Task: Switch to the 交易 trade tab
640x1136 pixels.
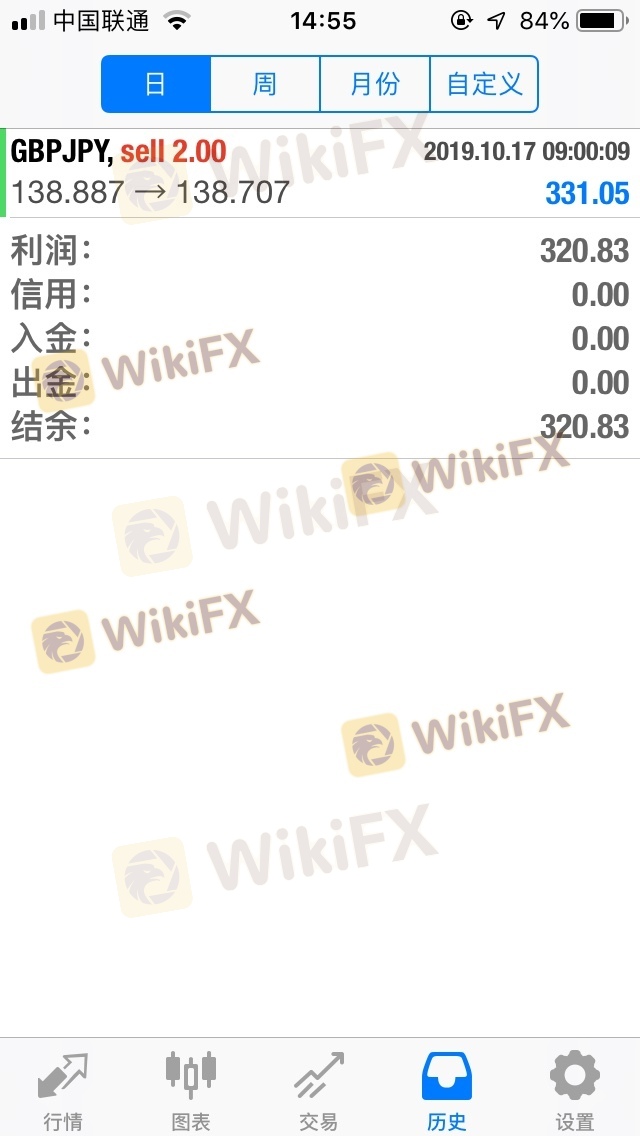Action: pyautogui.click(x=318, y=1090)
